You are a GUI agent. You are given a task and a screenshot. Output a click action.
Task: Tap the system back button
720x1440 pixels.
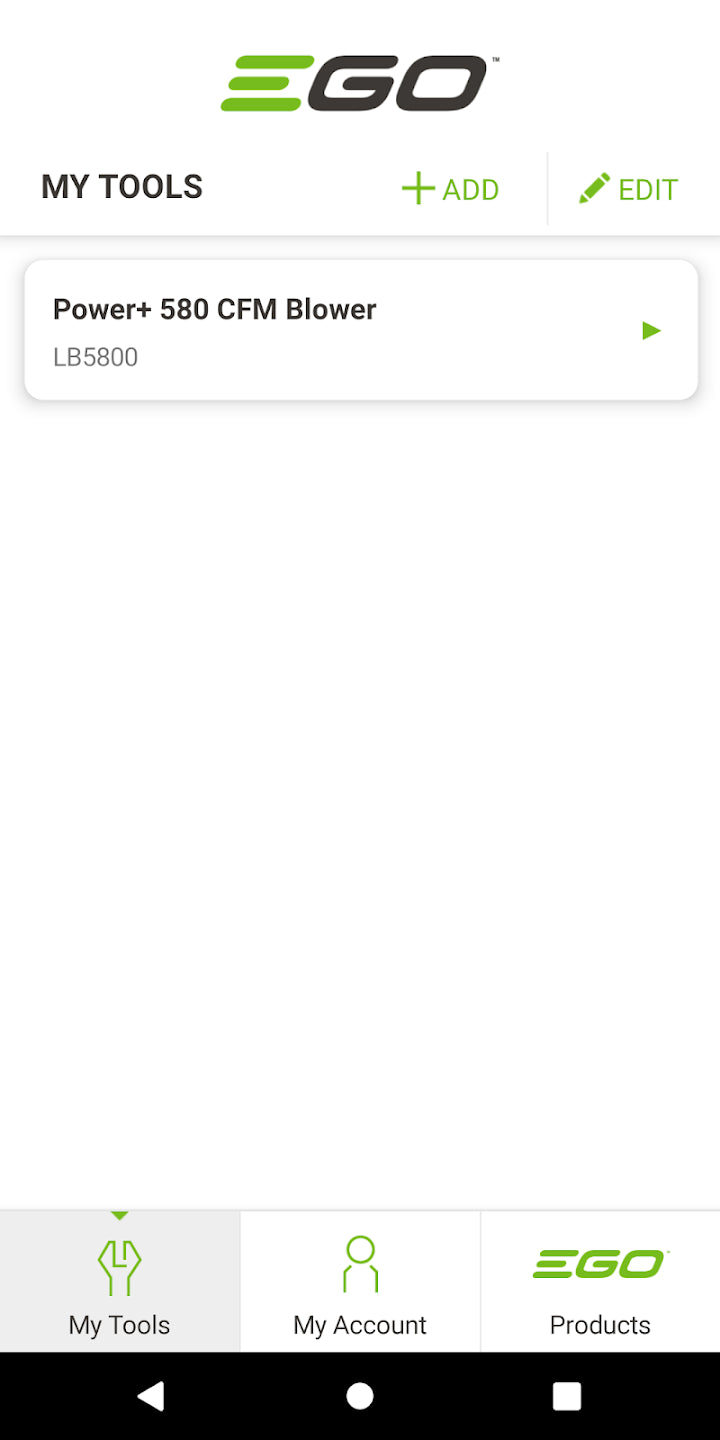[151, 1396]
